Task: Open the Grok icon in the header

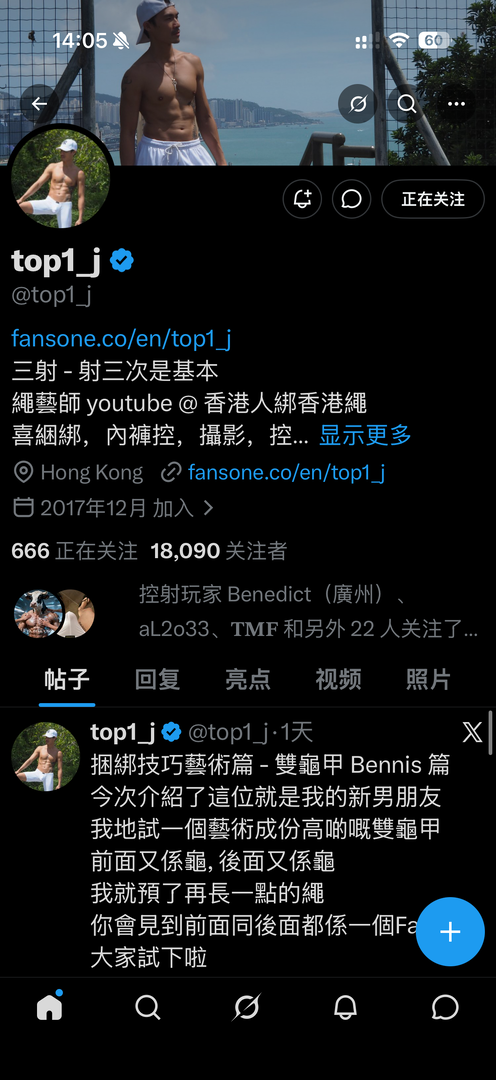Action: [x=357, y=104]
